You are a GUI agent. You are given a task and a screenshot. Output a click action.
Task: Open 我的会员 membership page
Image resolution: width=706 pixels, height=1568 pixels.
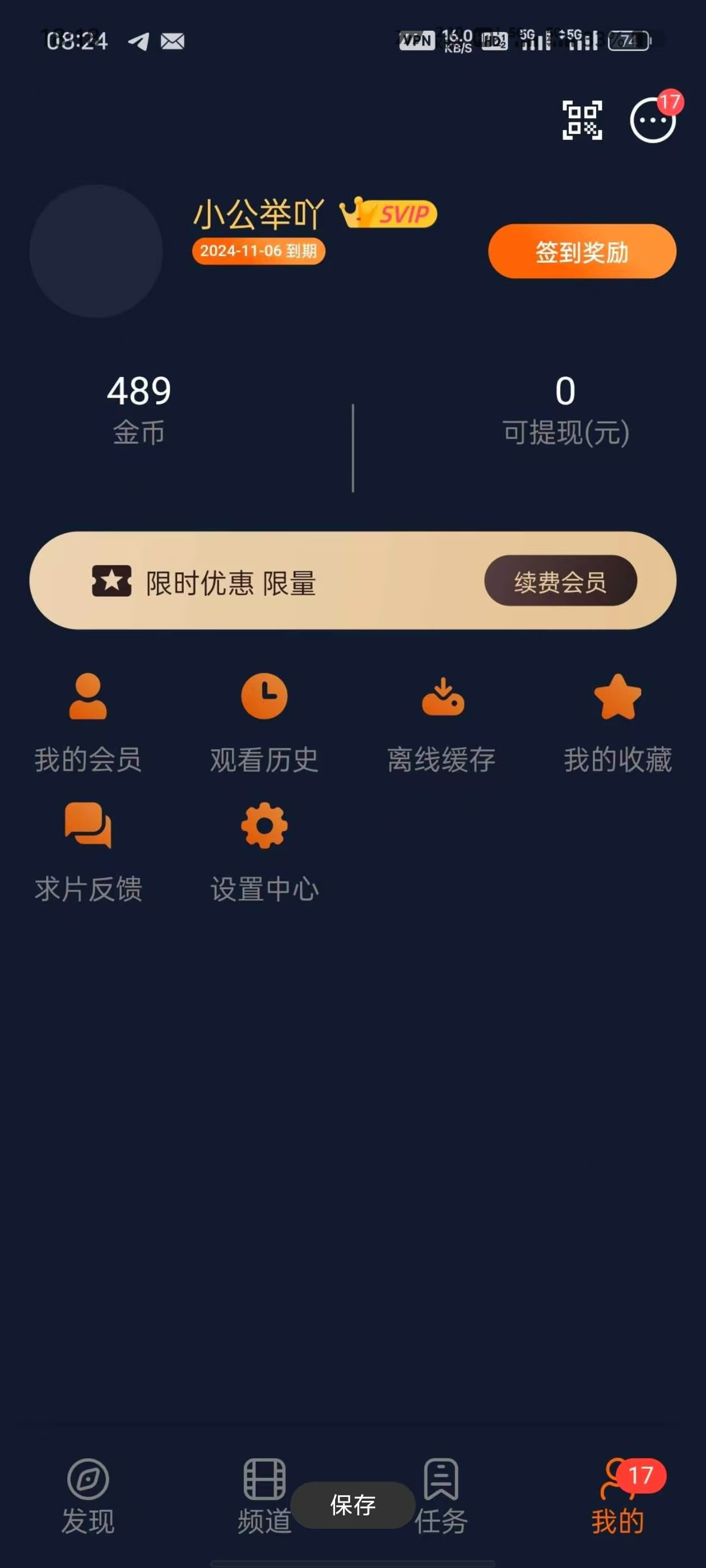[88, 722]
